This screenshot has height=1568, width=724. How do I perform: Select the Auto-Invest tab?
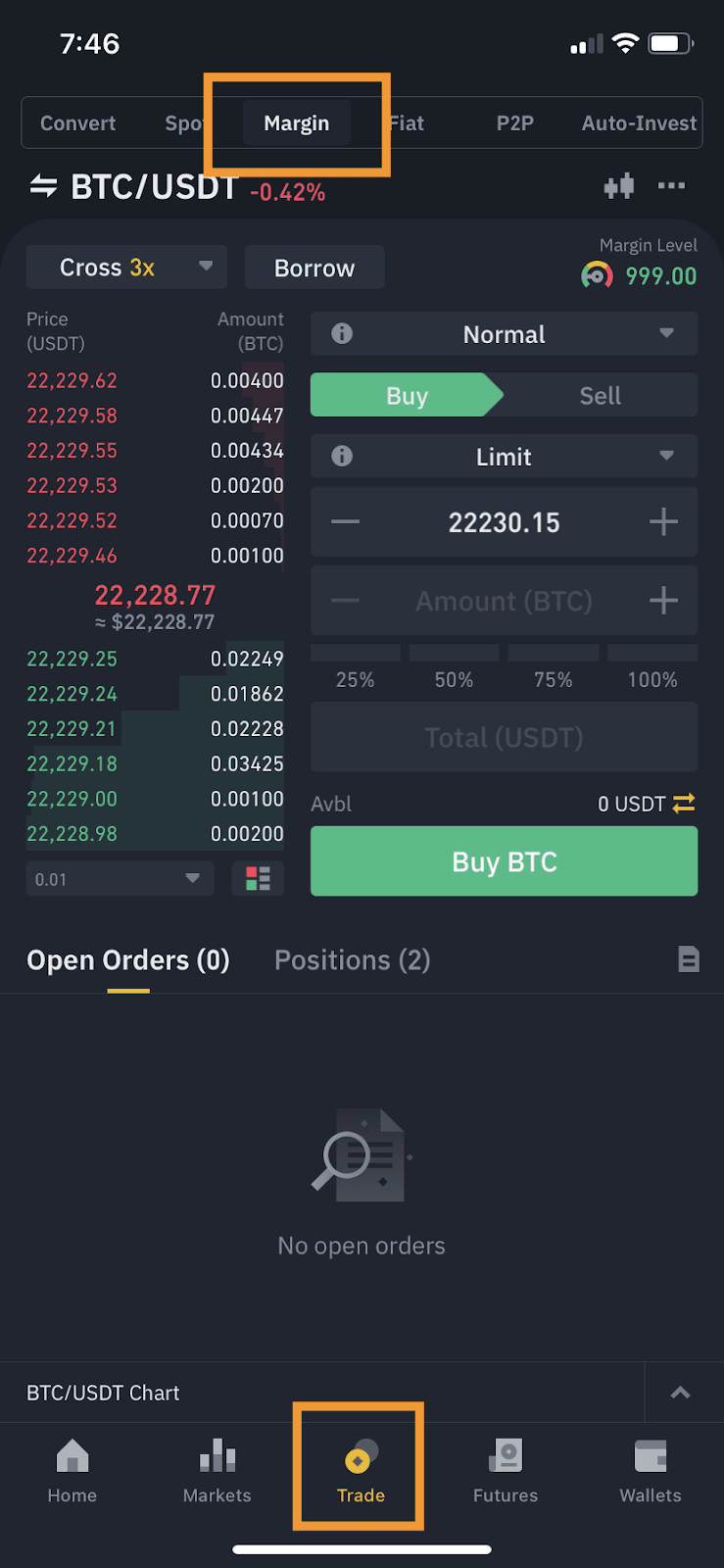(639, 123)
